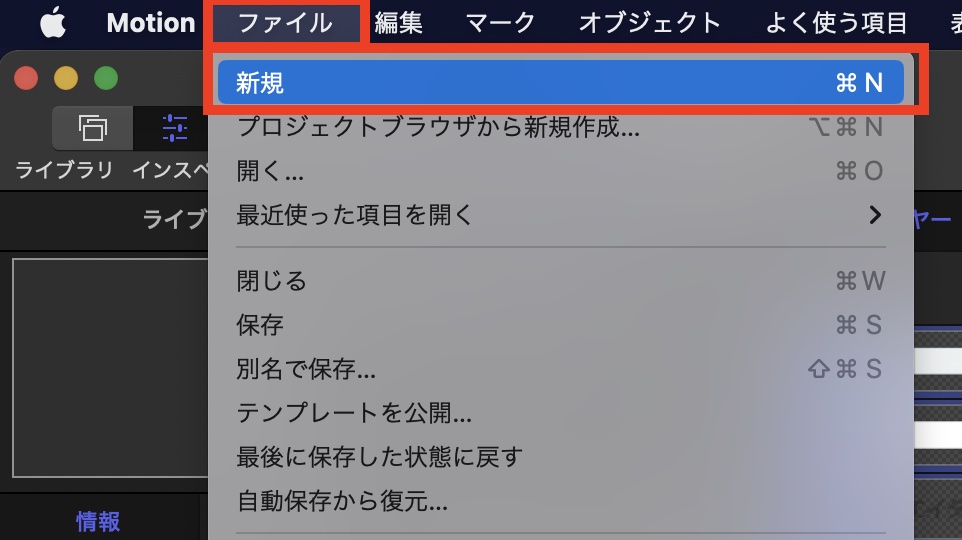This screenshot has width=962, height=540.
Task: Close the window with the red button
Action: point(26,78)
